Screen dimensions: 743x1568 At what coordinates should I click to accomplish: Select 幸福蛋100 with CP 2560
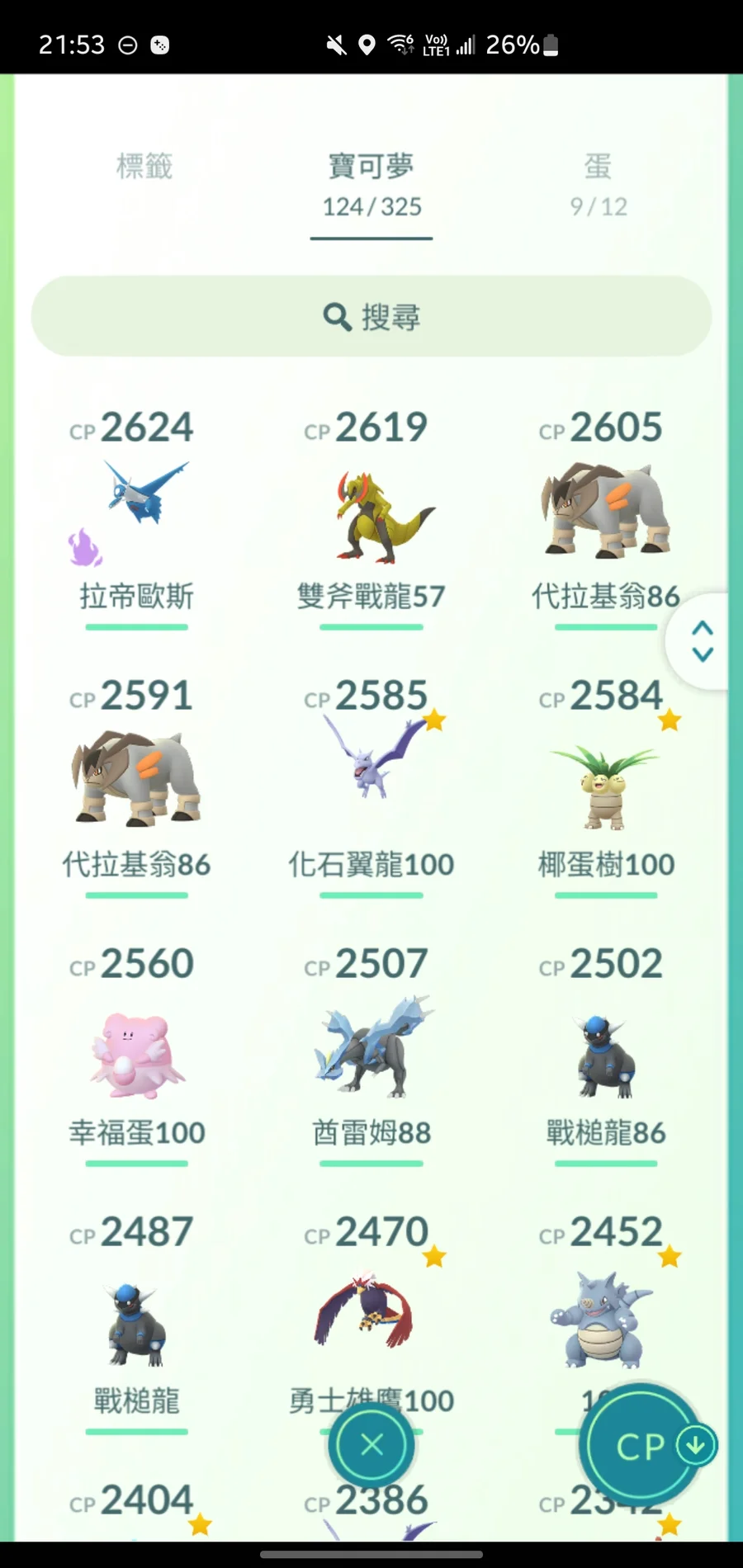pyautogui.click(x=137, y=1055)
